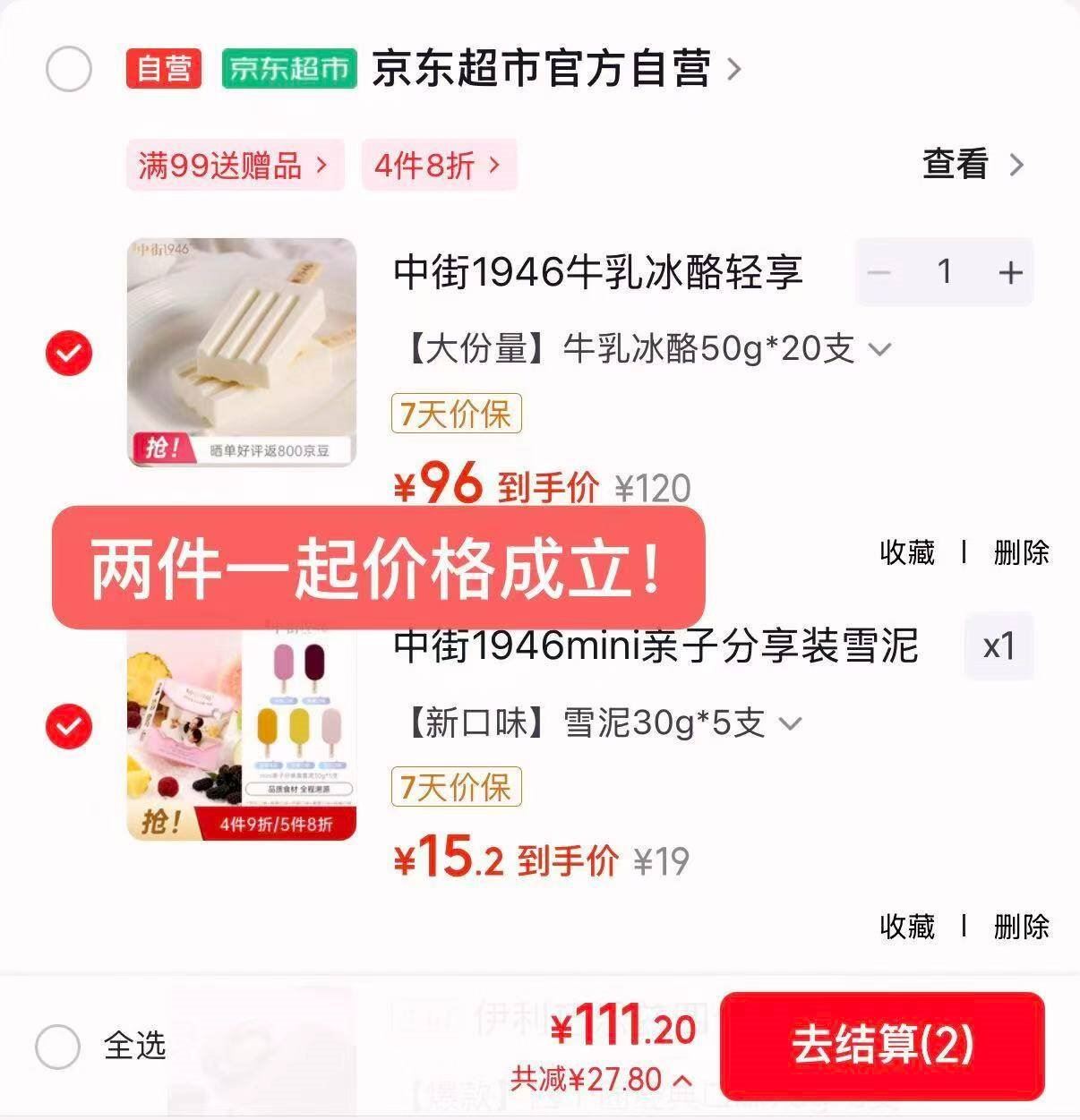Proceed to checkout with 去结算(2)
This screenshot has width=1080, height=1120.
point(882,1045)
